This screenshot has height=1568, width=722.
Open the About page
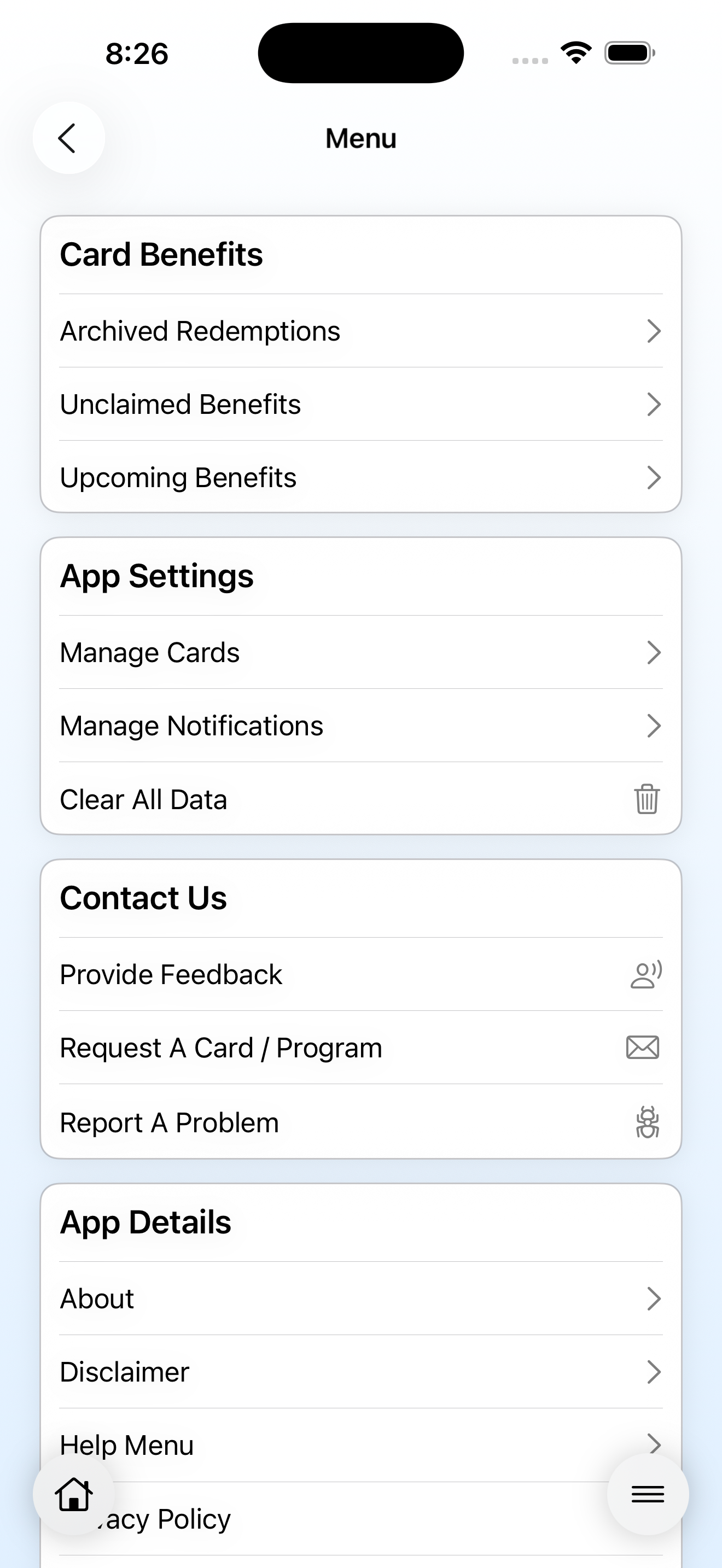click(360, 1299)
